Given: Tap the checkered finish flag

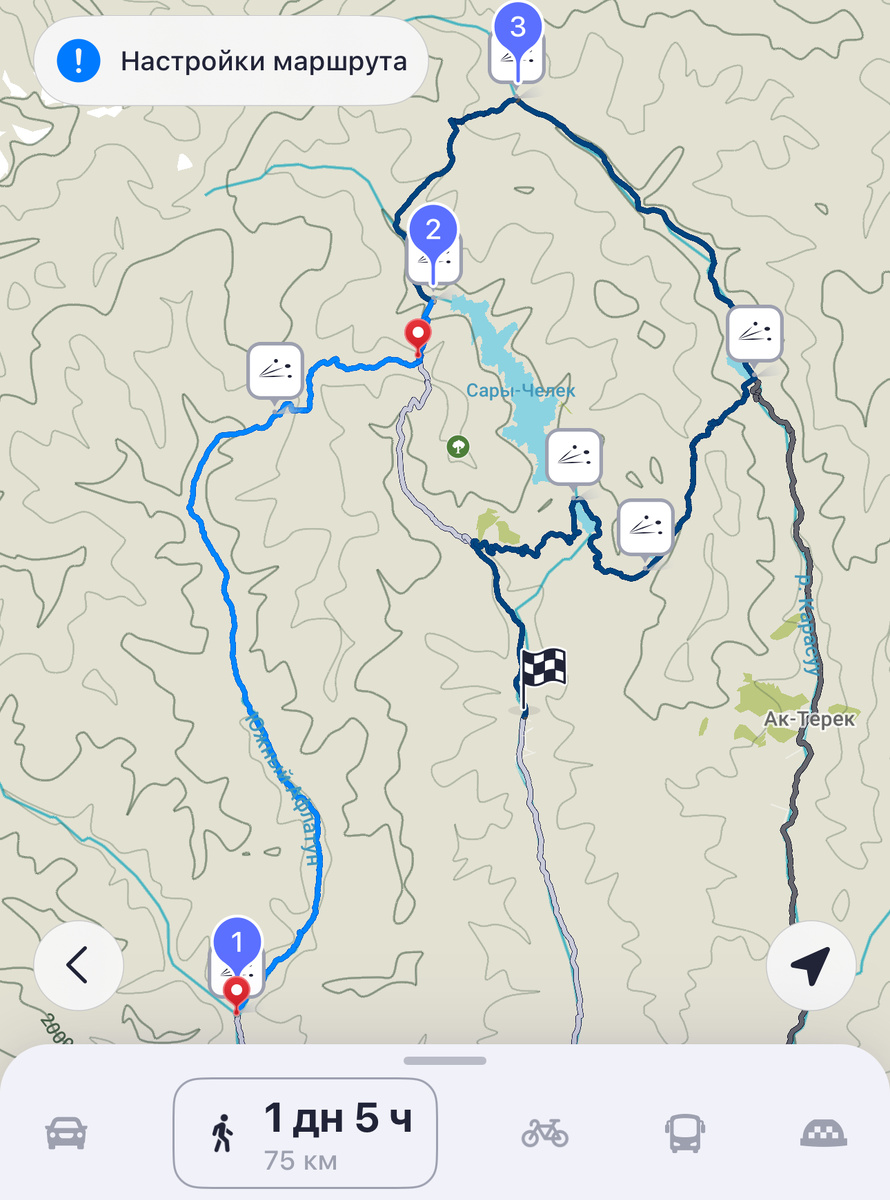Looking at the screenshot, I should click(x=542, y=677).
